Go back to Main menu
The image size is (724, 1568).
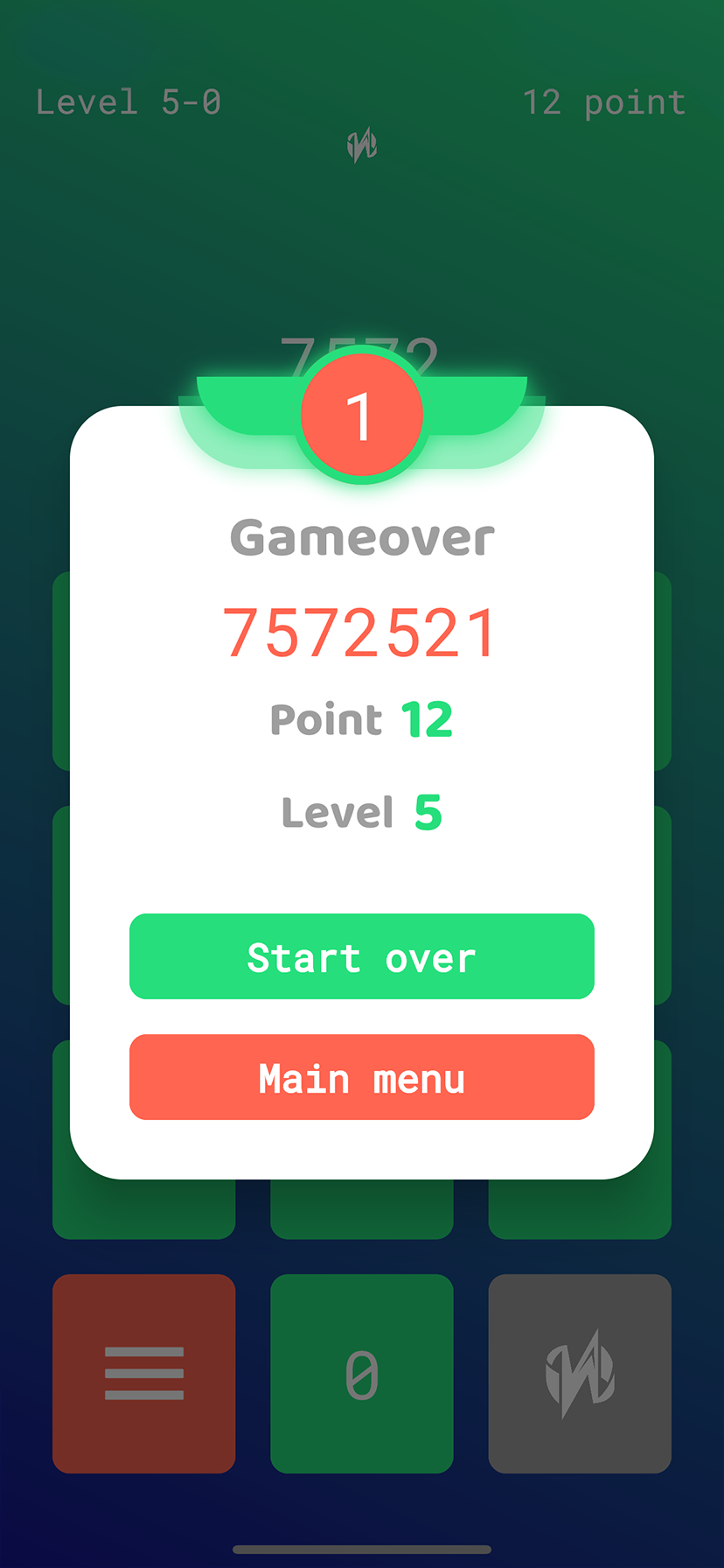tap(362, 1077)
